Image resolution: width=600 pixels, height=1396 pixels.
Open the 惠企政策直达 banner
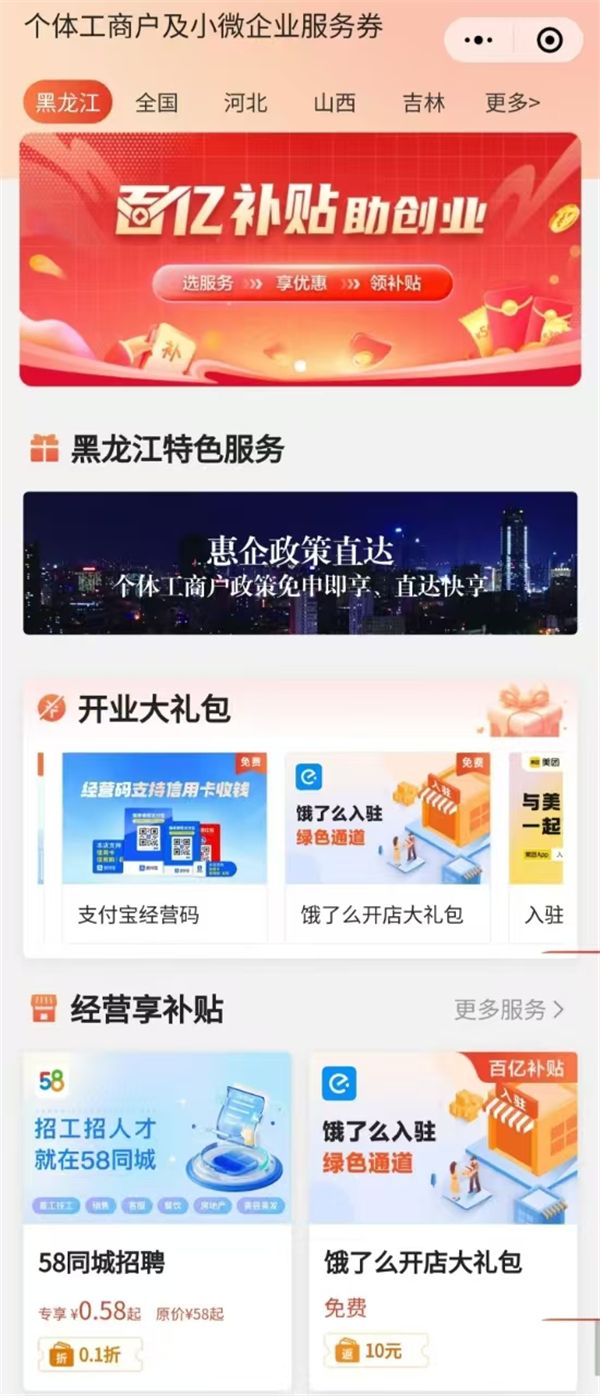pyautogui.click(x=300, y=563)
